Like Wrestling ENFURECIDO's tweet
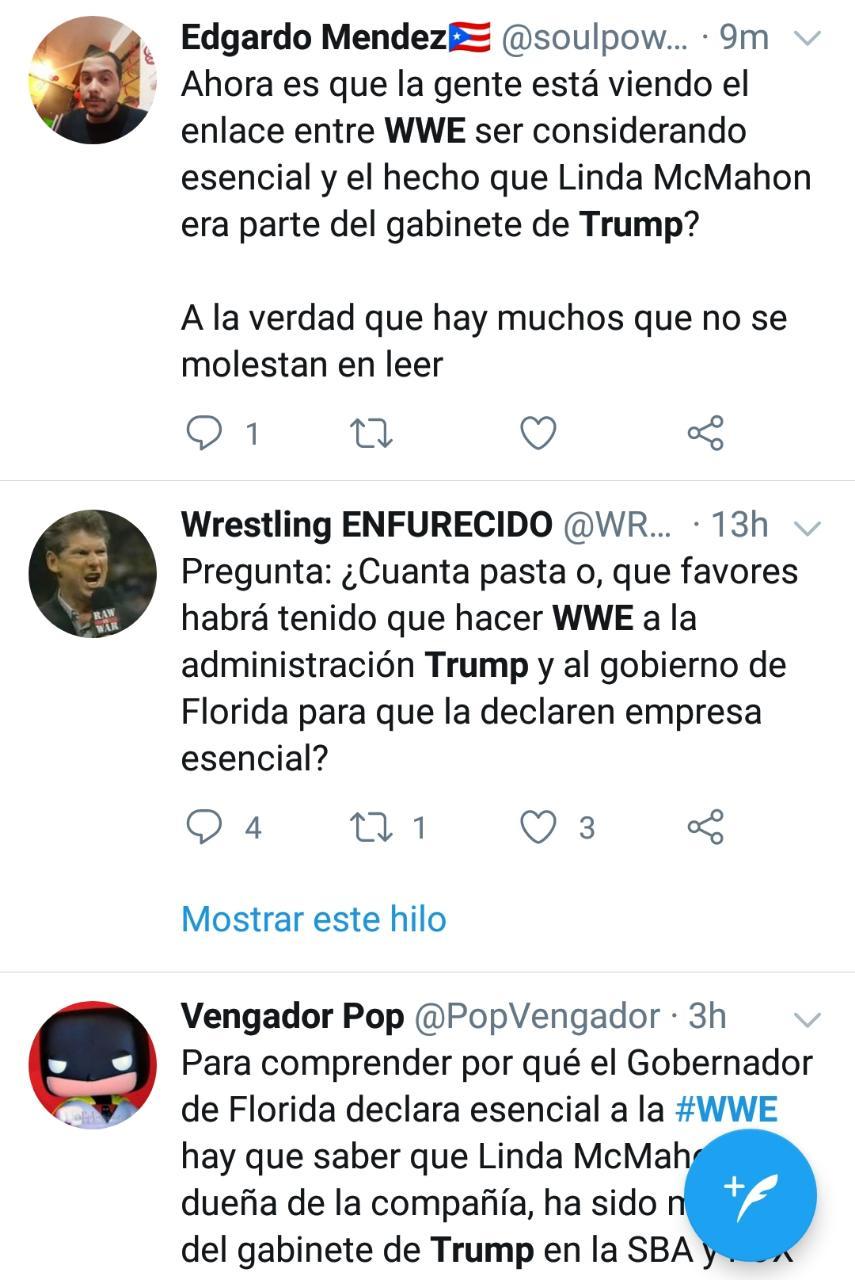 coord(538,827)
